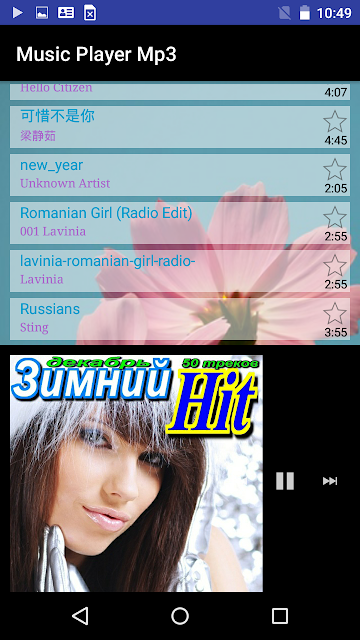
Task: Go to the home screen
Action: point(180,616)
